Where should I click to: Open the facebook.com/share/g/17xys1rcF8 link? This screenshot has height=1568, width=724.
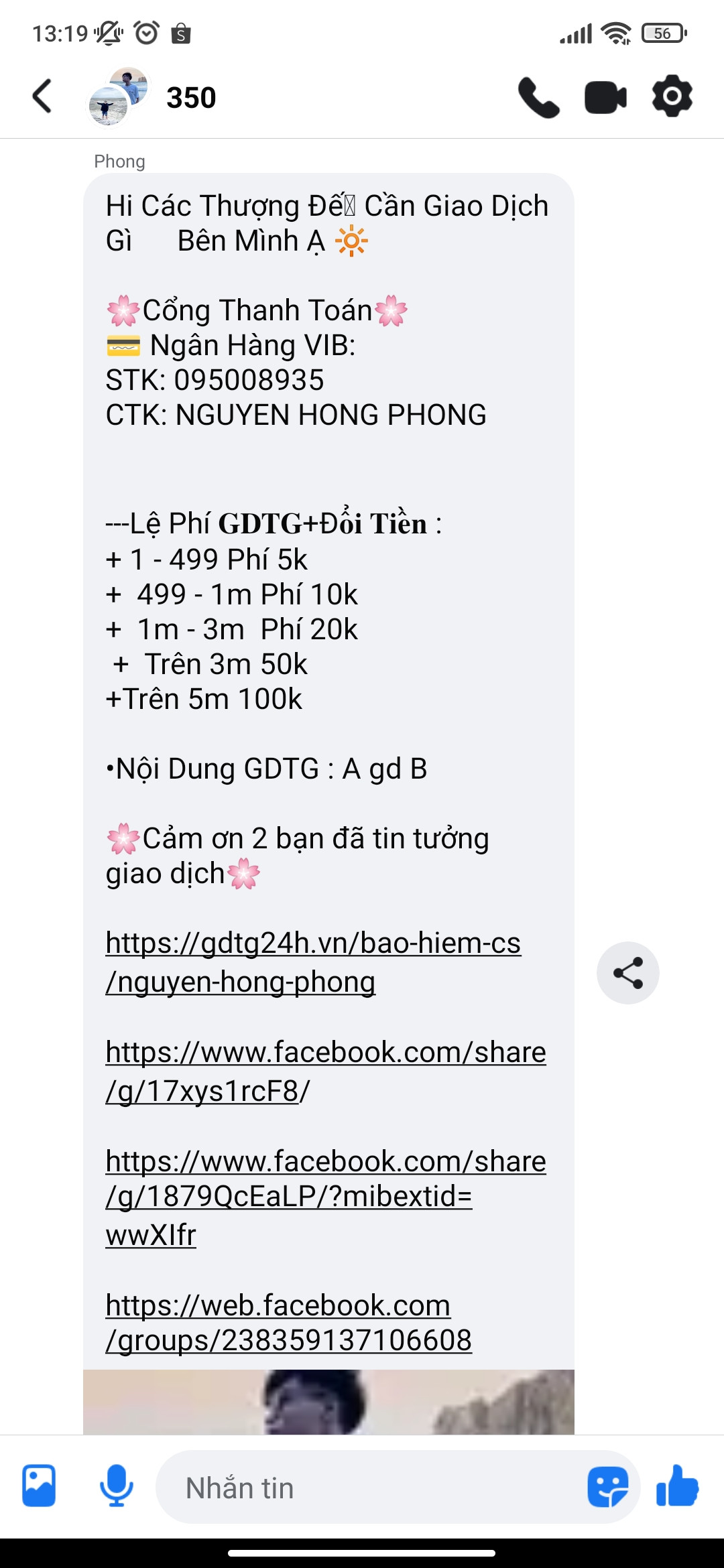pyautogui.click(x=325, y=1071)
